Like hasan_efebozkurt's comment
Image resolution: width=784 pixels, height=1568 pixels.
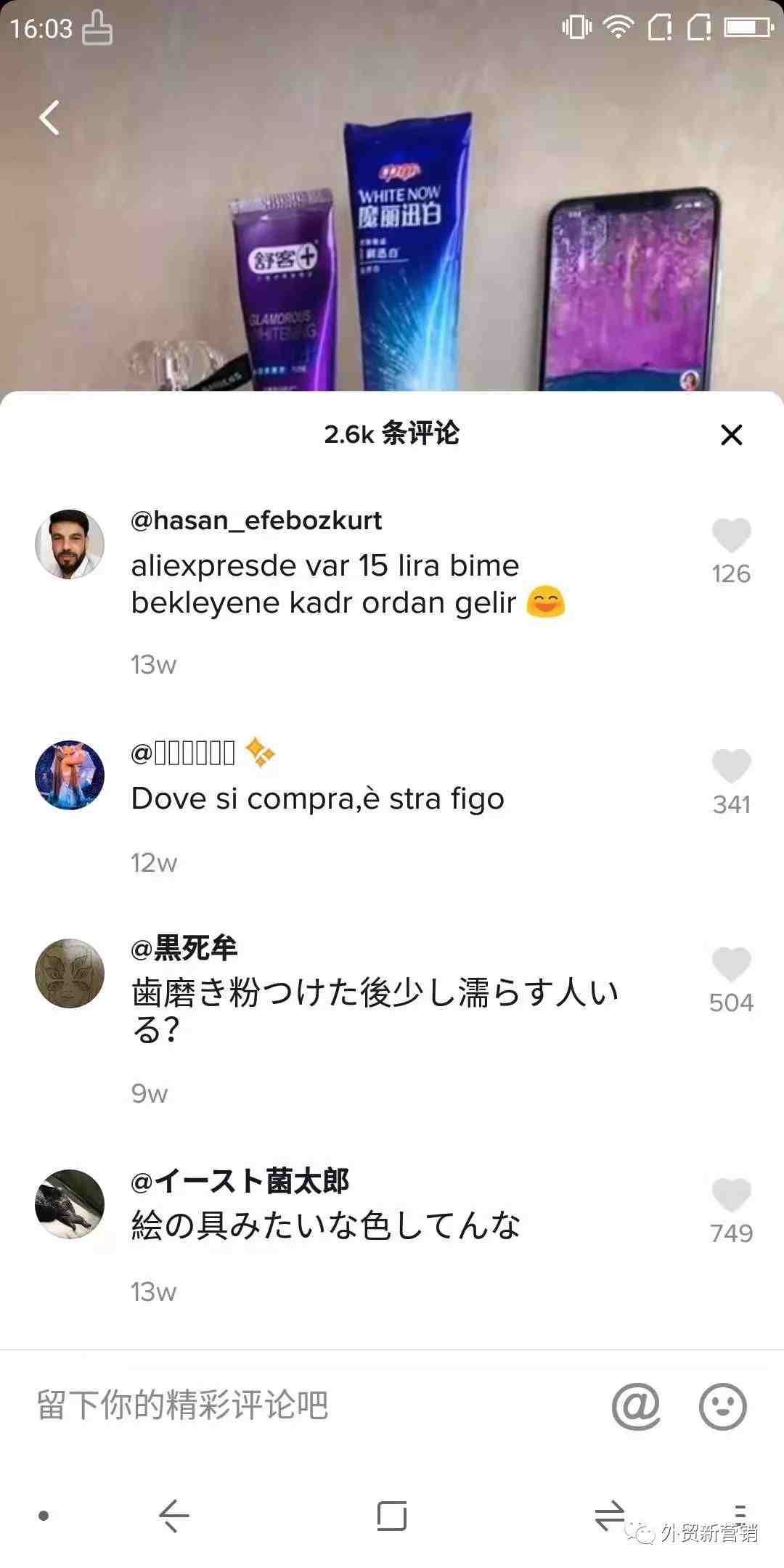tap(731, 536)
